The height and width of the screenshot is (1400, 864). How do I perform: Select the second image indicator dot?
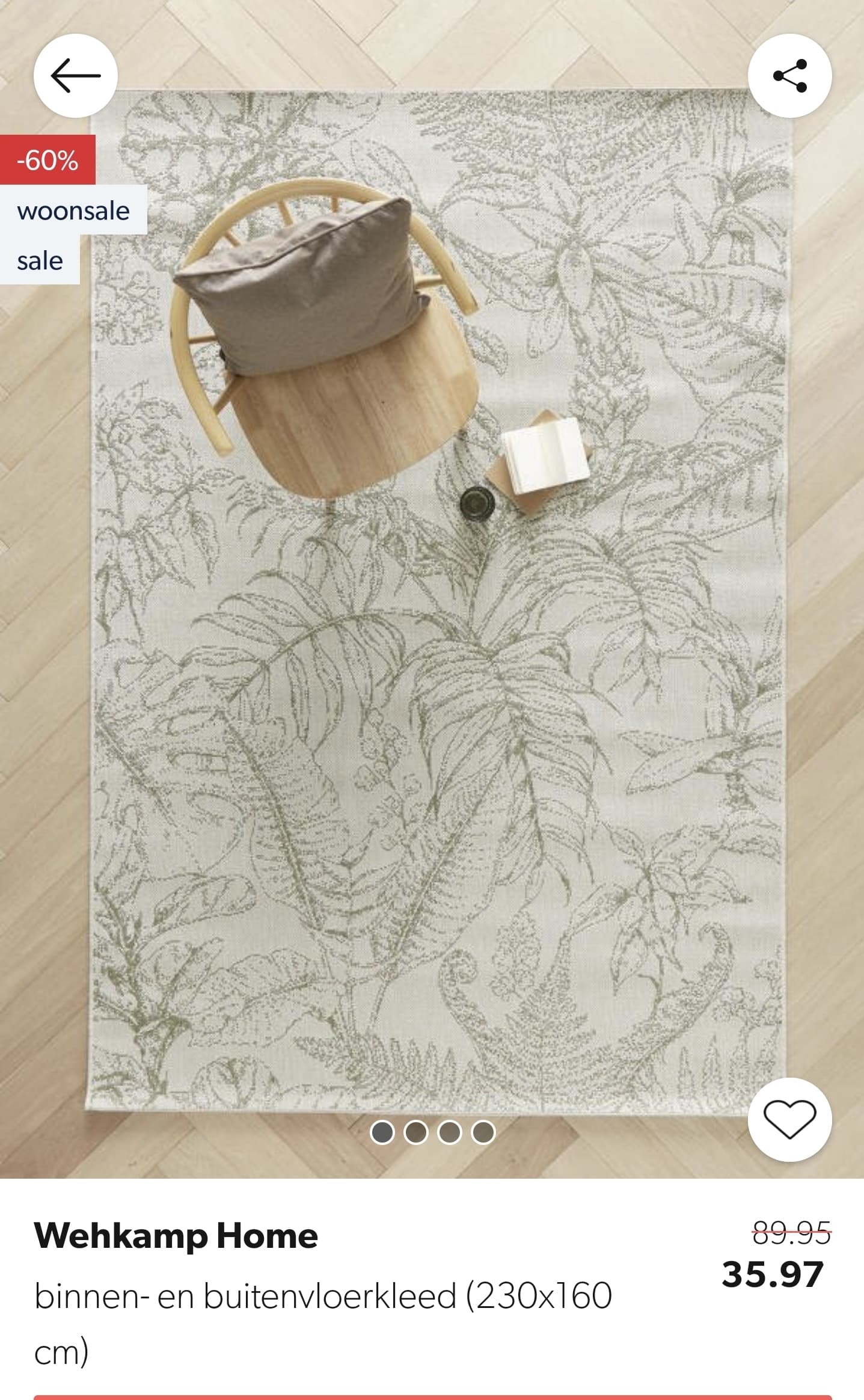(x=415, y=1132)
